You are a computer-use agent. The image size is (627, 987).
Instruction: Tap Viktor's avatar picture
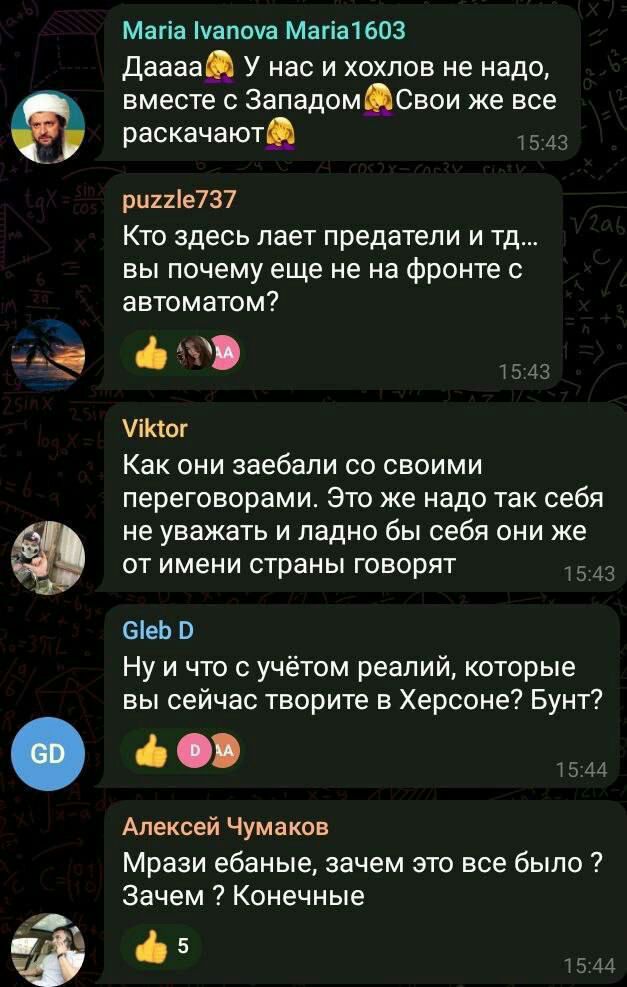coord(47,557)
